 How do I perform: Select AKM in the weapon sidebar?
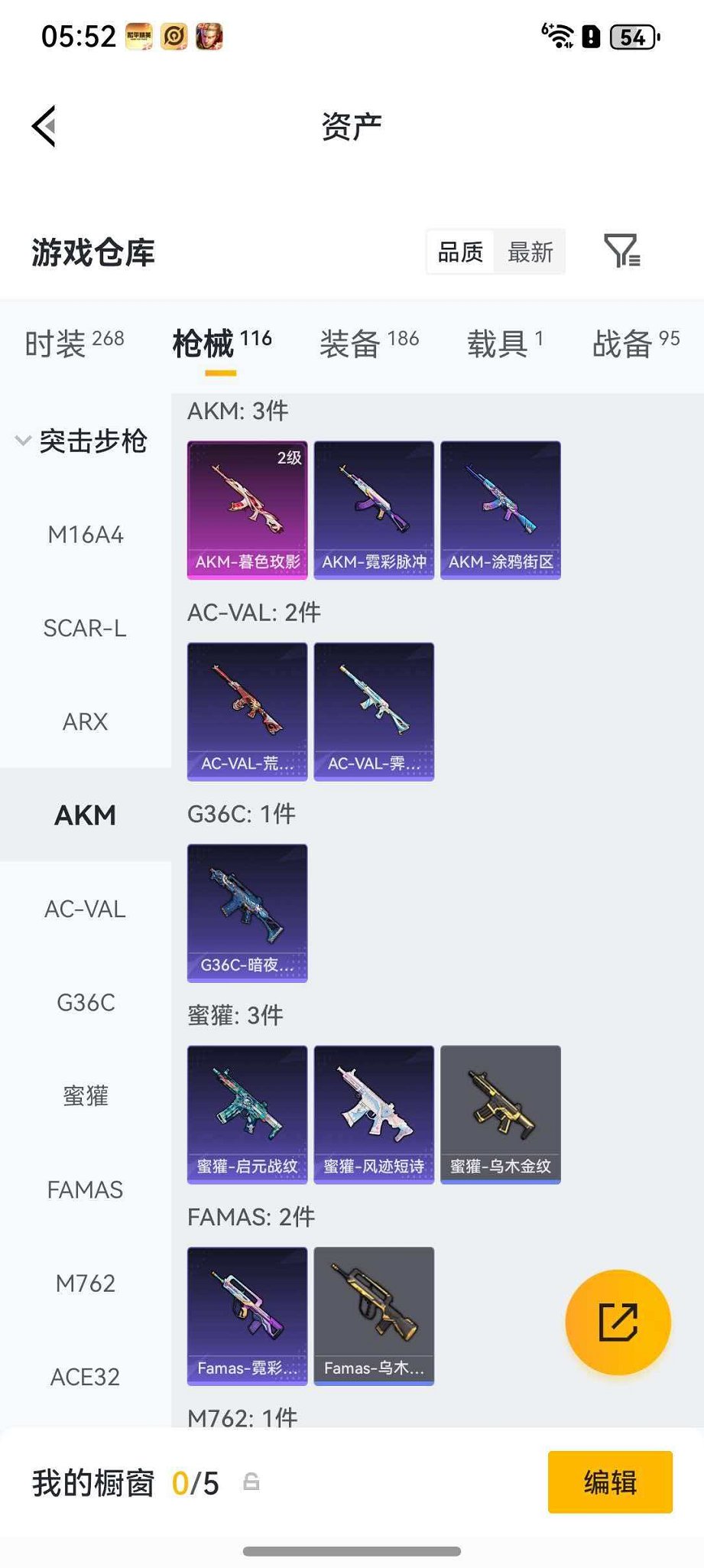(x=86, y=815)
